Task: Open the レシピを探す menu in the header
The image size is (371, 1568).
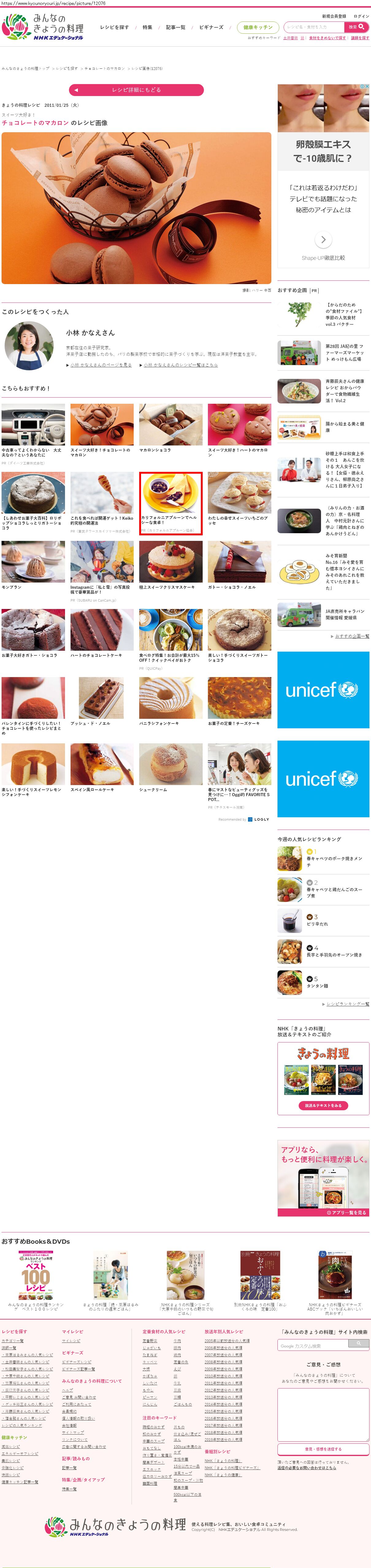Action: point(114,27)
